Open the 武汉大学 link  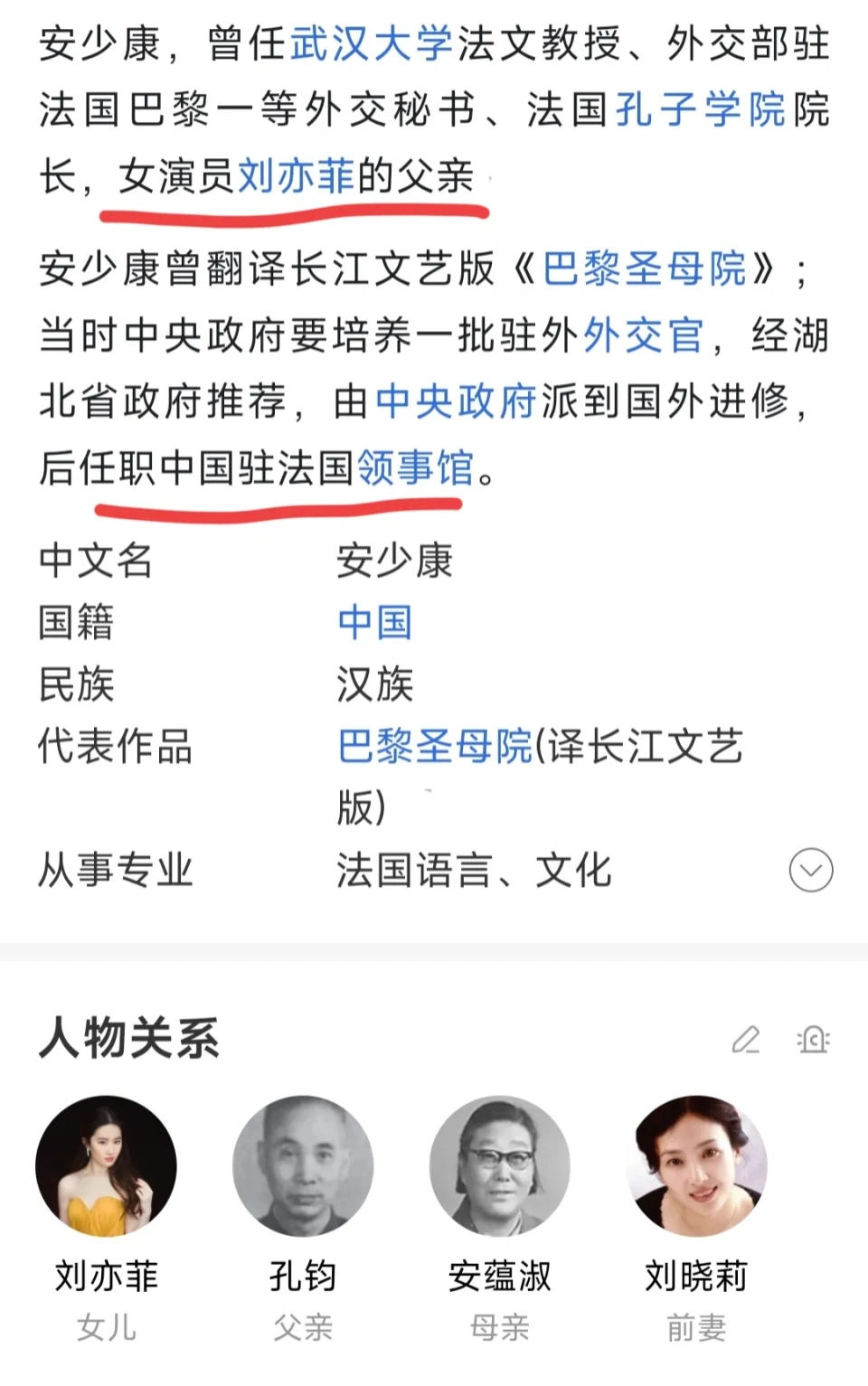coord(371,43)
